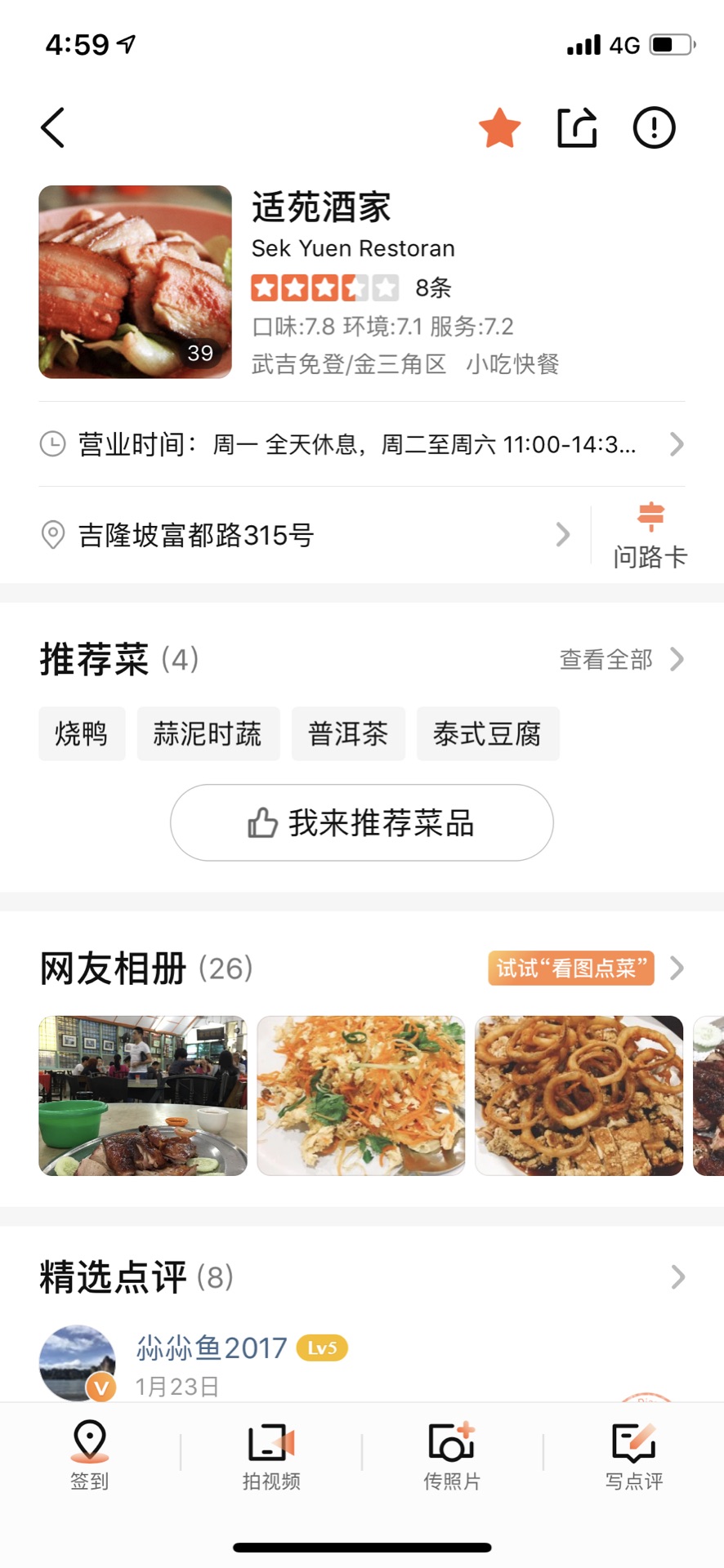Go back using the back arrow
This screenshot has height=1568, width=724.
tap(53, 127)
